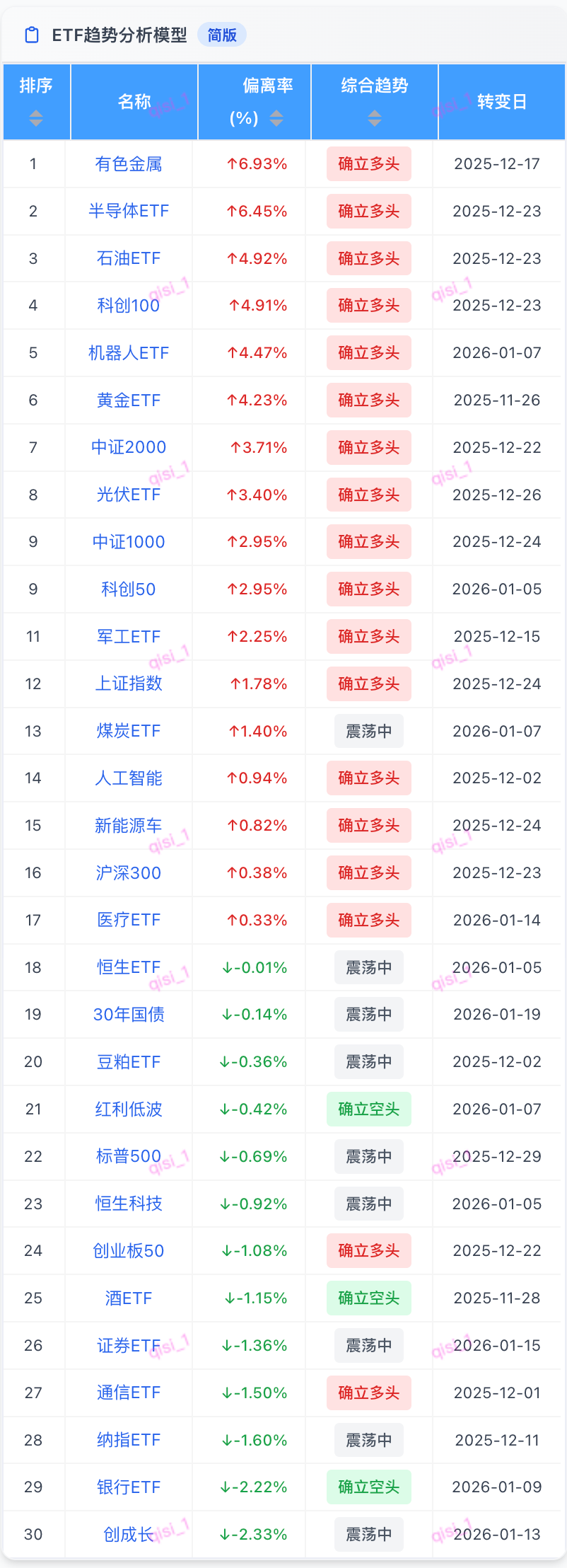Sort by 综合趋势 column
Viewport: 567px width, 1568px height.
[375, 118]
